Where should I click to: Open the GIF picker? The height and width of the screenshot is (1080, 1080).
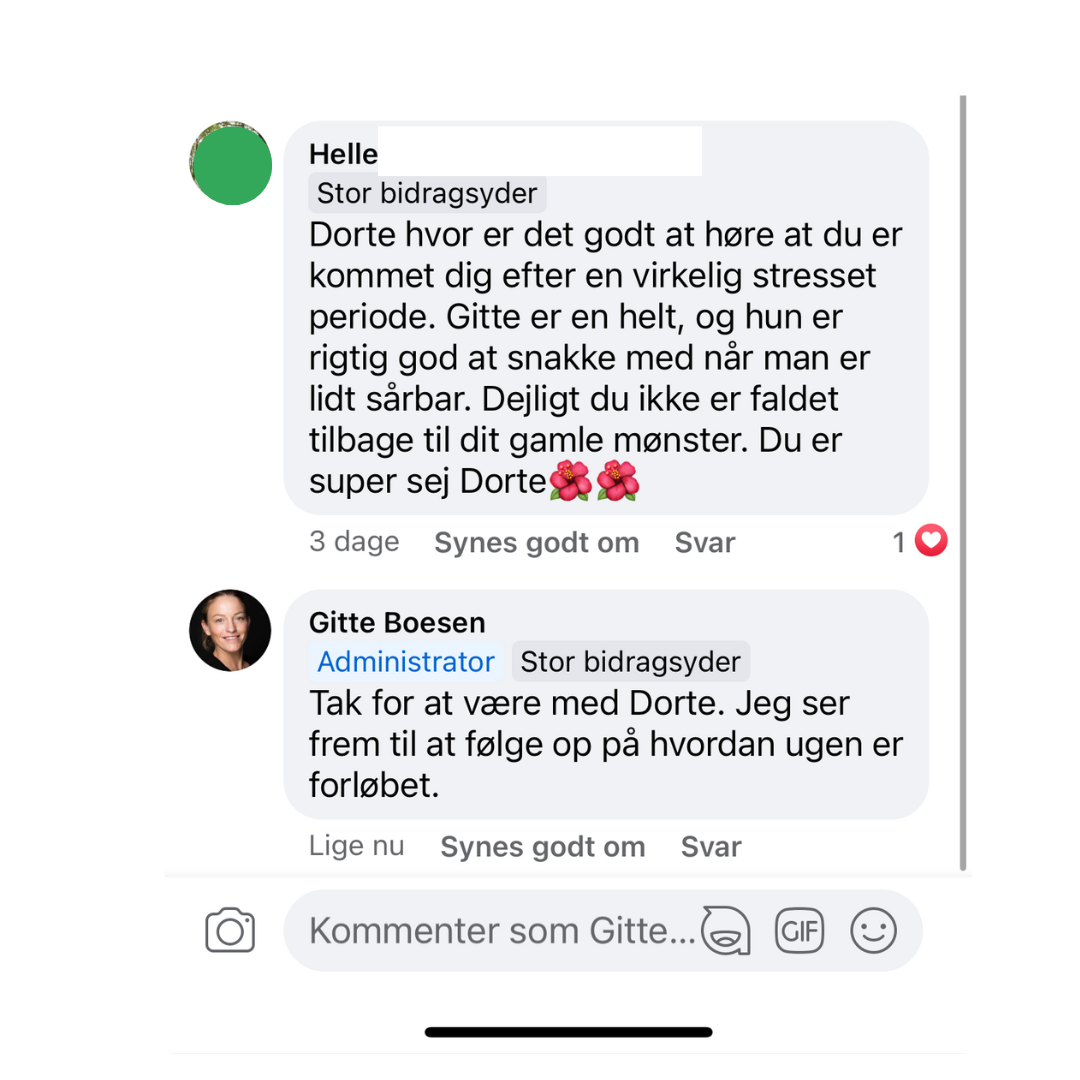(x=799, y=931)
